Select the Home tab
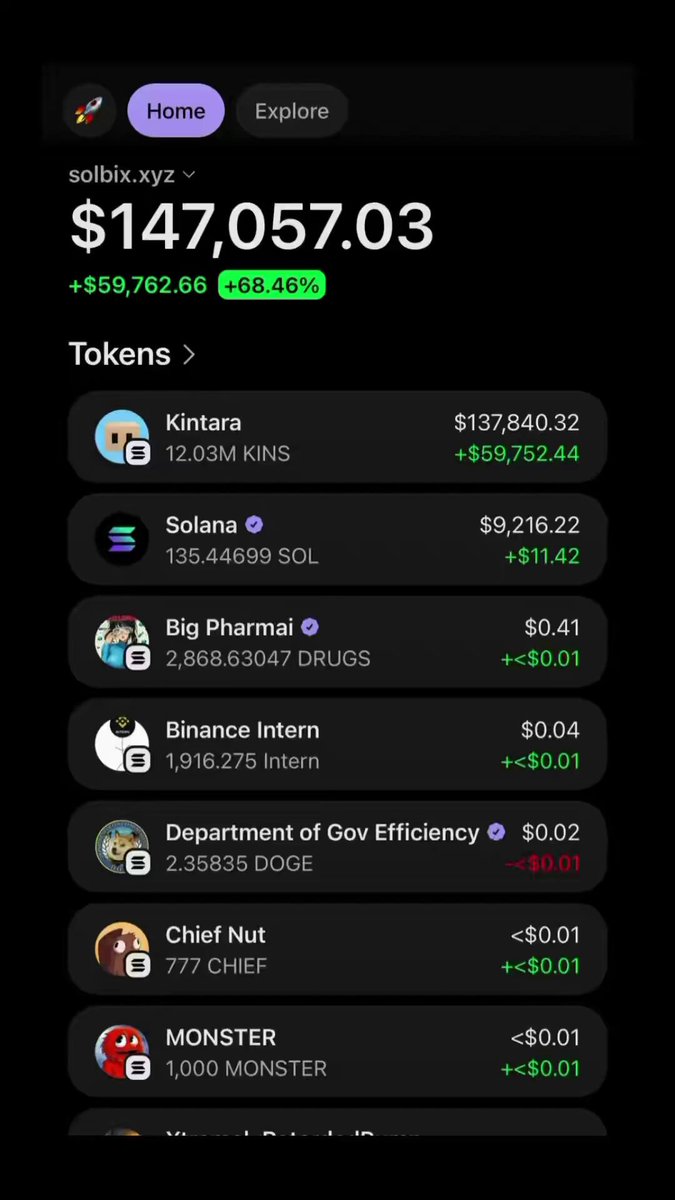 click(176, 111)
